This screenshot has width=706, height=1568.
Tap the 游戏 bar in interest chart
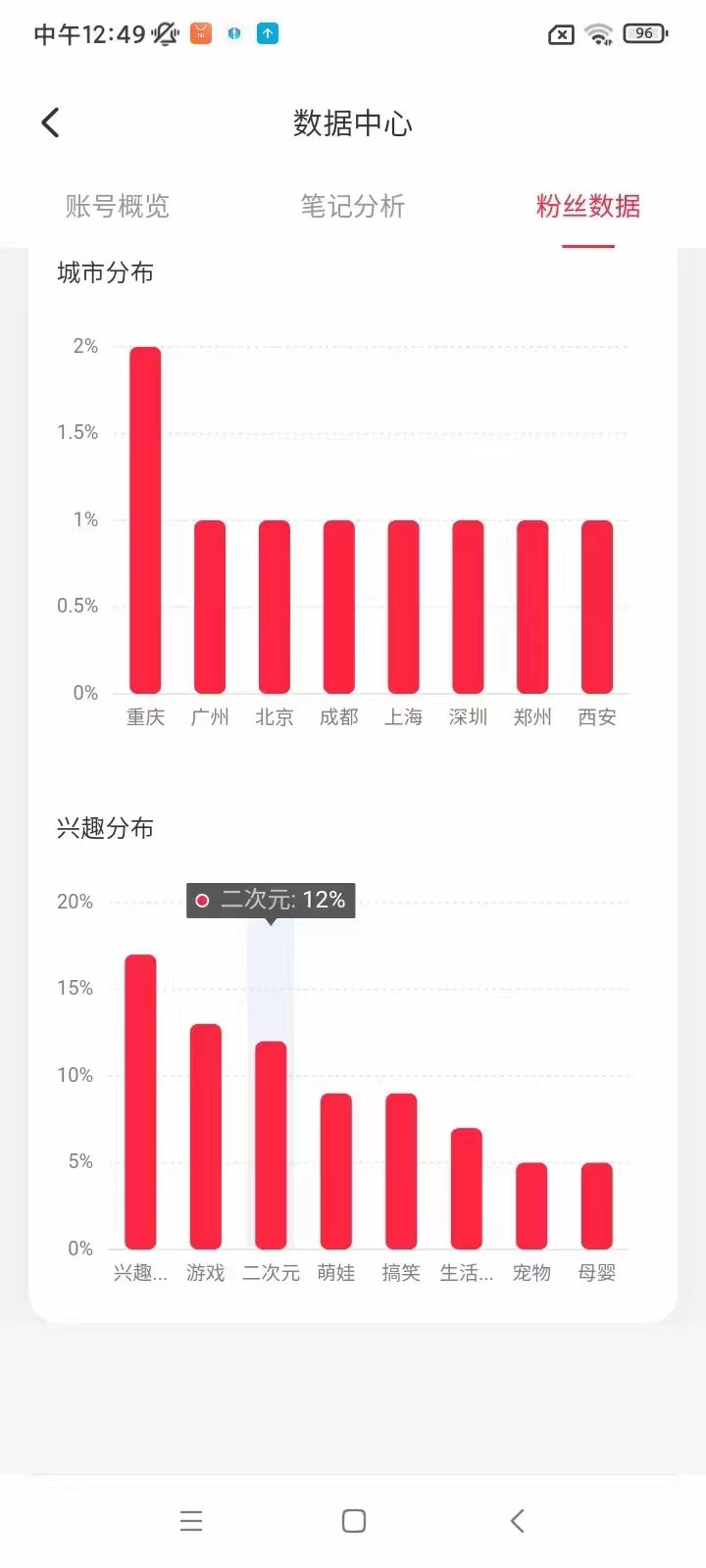click(206, 1137)
